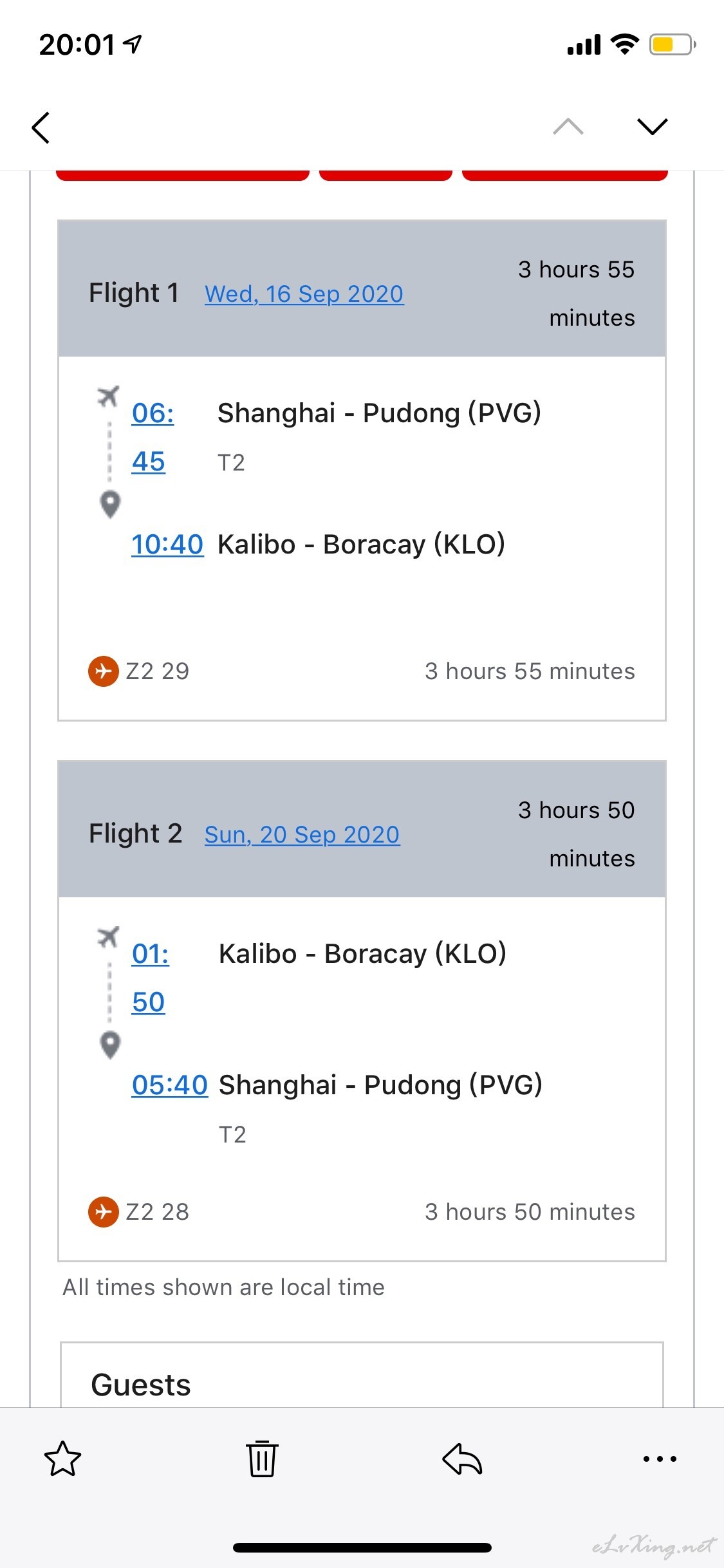
Task: Tap the 10:40 arrival time link
Action: pyautogui.click(x=167, y=545)
